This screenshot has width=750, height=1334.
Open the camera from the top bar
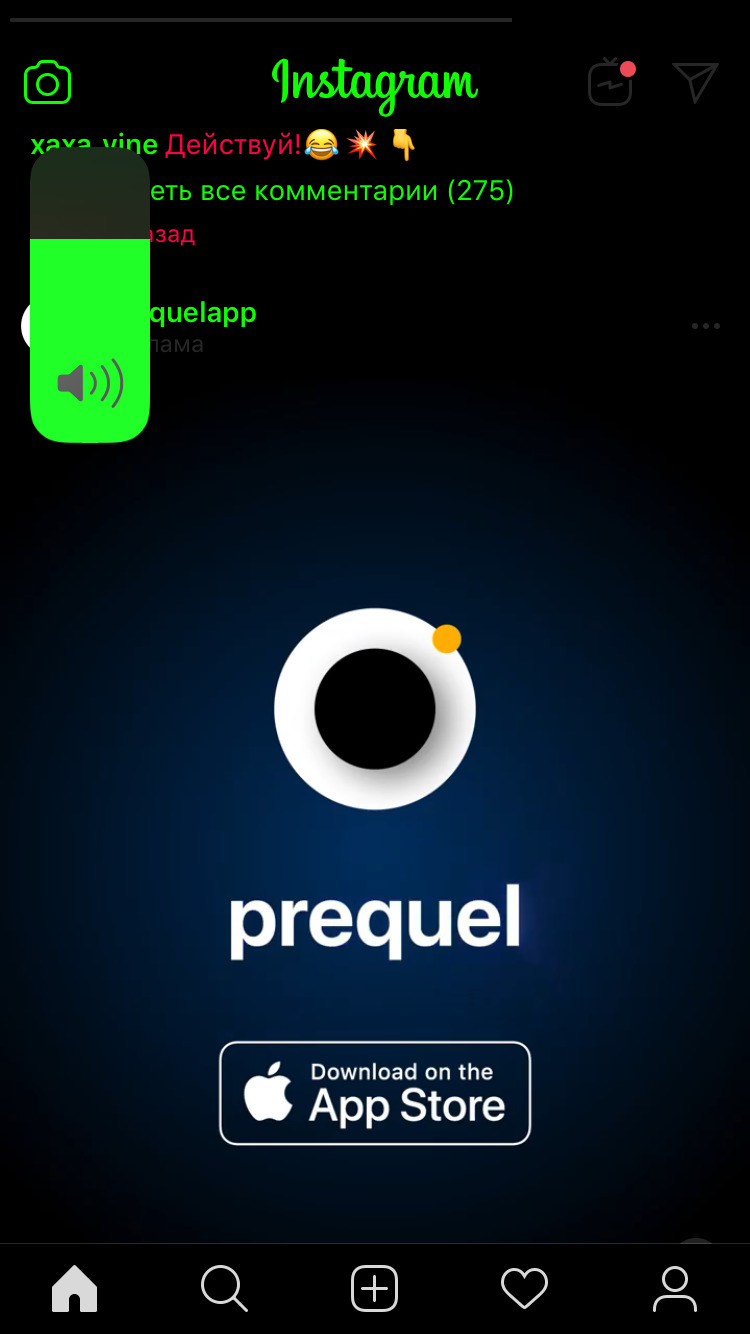pos(47,82)
